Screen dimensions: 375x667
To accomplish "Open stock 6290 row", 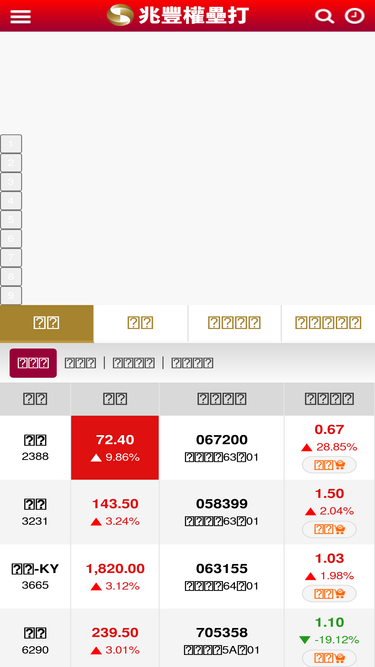I will 187,638.
